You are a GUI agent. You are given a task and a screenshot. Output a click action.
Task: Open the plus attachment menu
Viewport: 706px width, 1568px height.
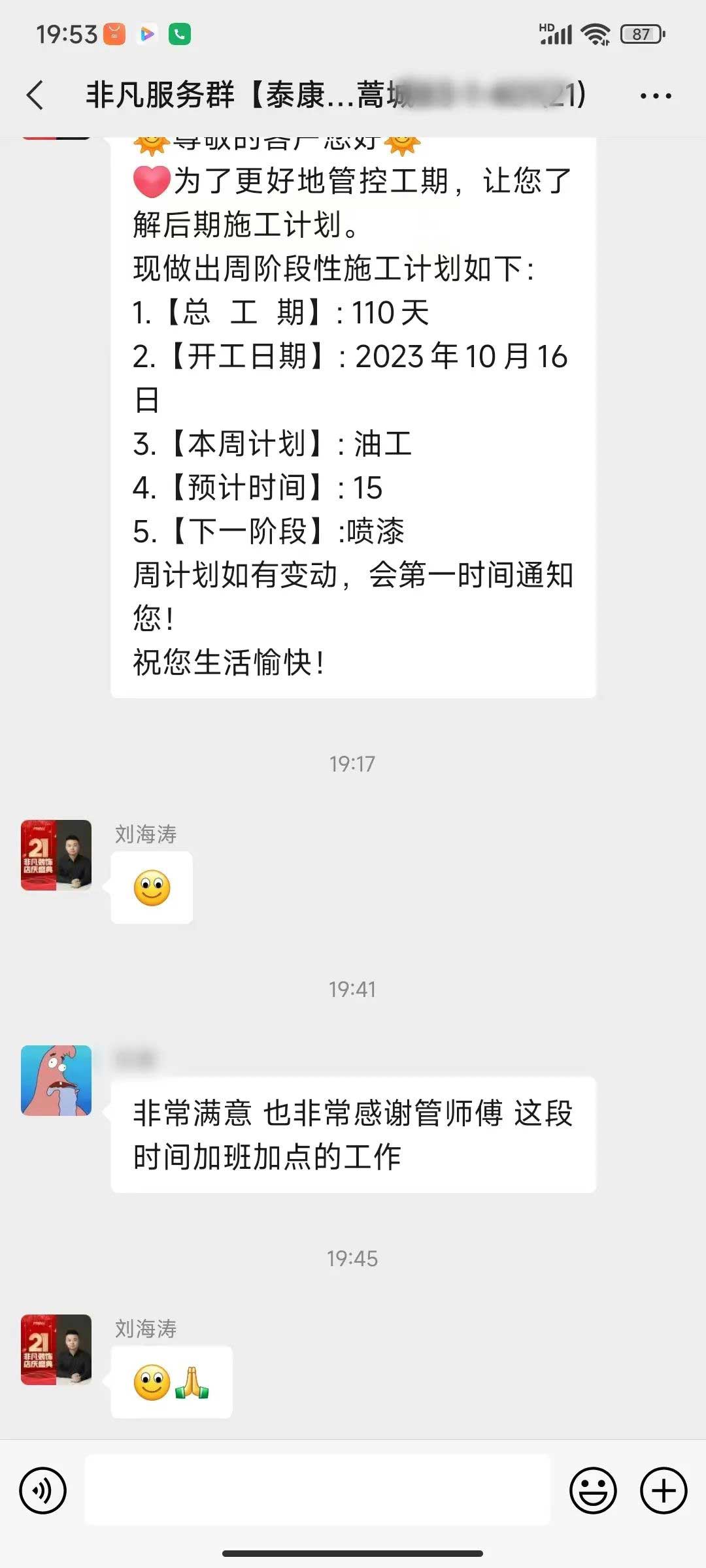tap(663, 1491)
